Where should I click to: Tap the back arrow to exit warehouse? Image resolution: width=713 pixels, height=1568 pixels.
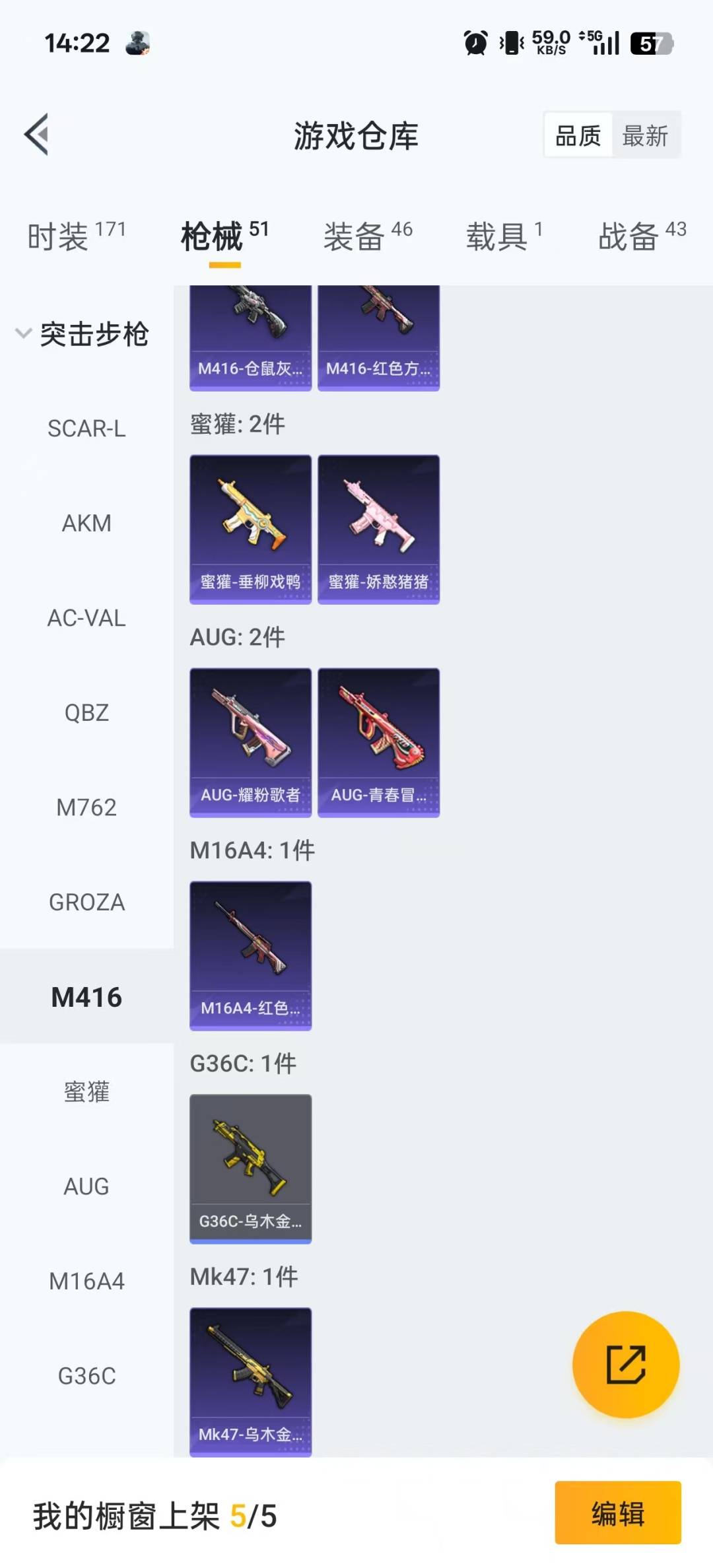click(36, 134)
